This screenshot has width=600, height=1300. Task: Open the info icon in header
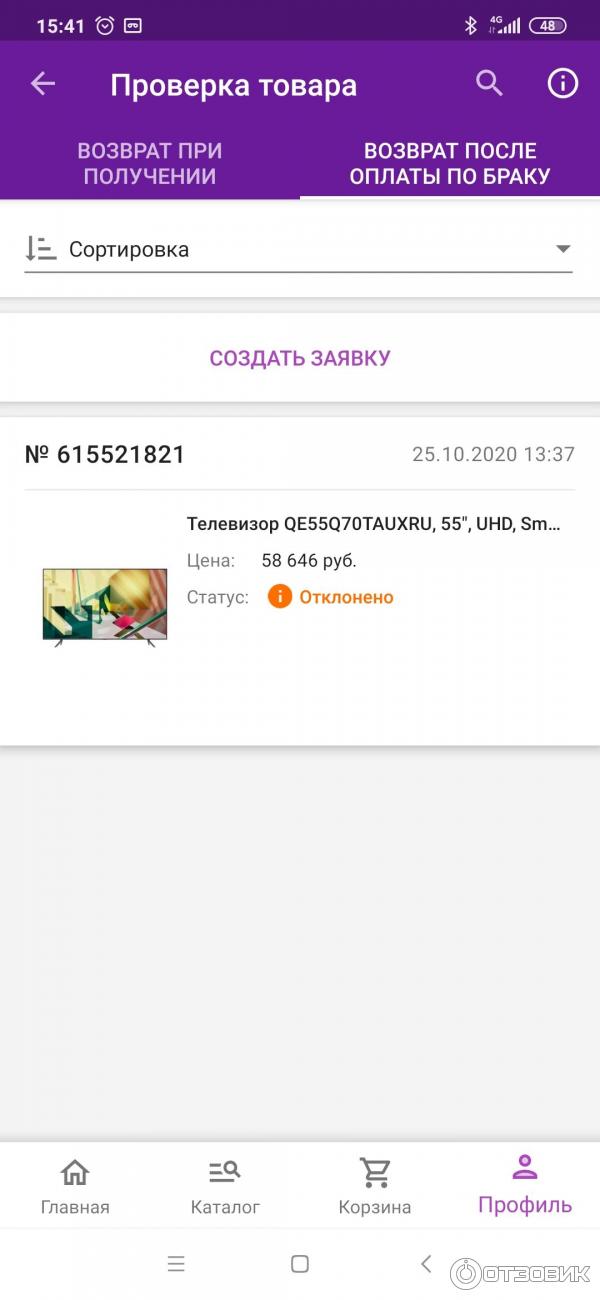coord(563,84)
